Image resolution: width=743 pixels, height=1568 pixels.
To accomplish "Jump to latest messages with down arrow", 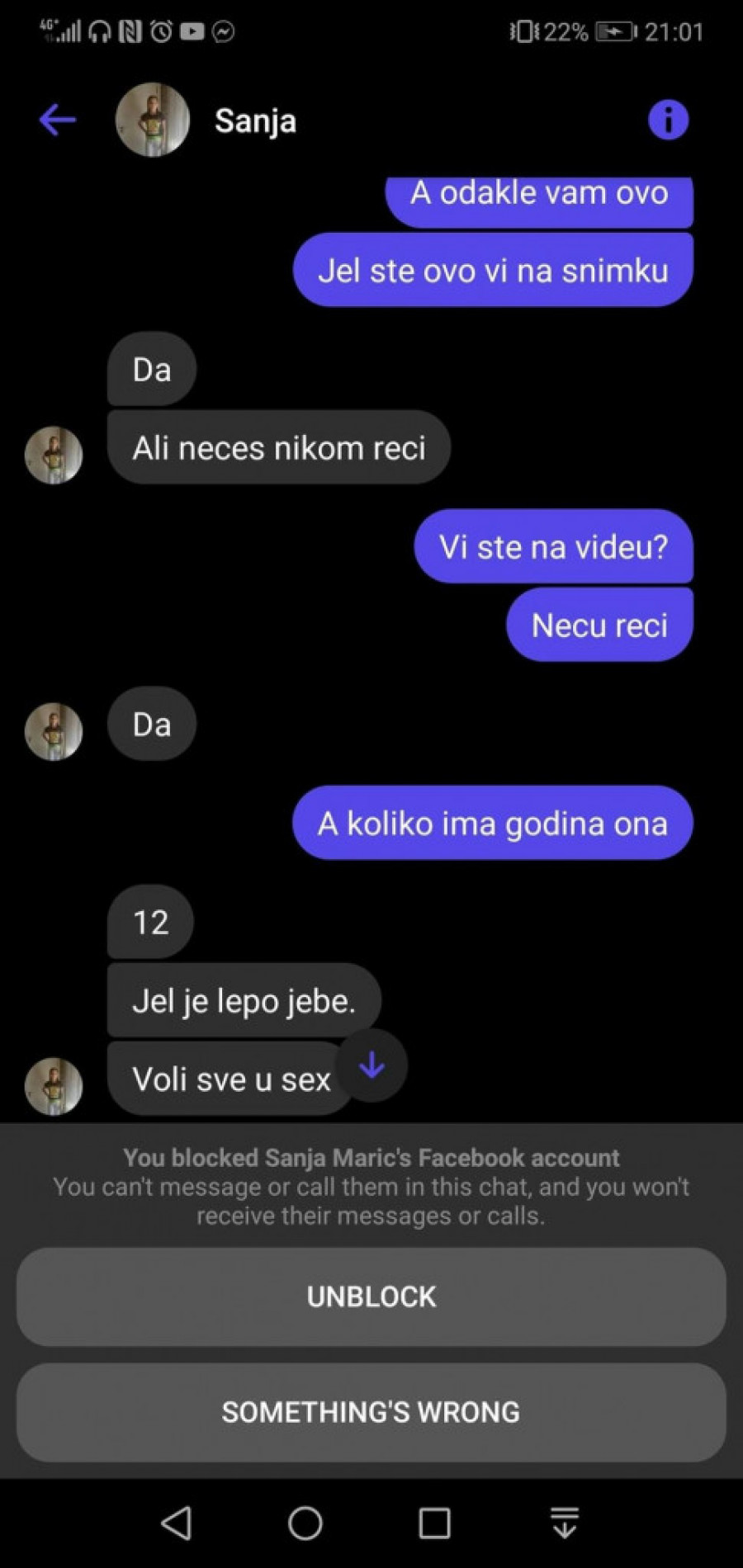I will click(371, 1065).
